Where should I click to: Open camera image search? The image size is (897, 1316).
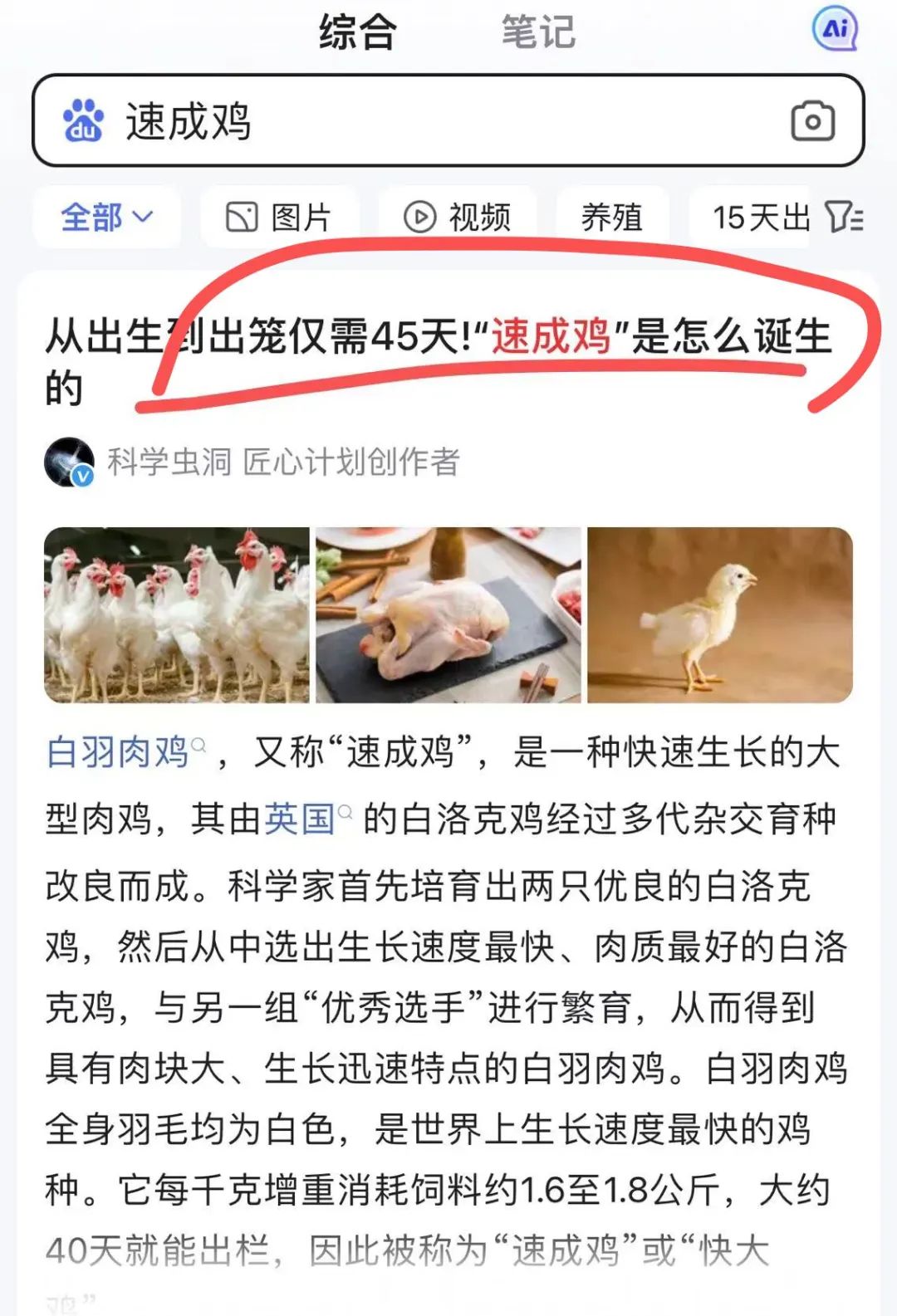tap(811, 121)
